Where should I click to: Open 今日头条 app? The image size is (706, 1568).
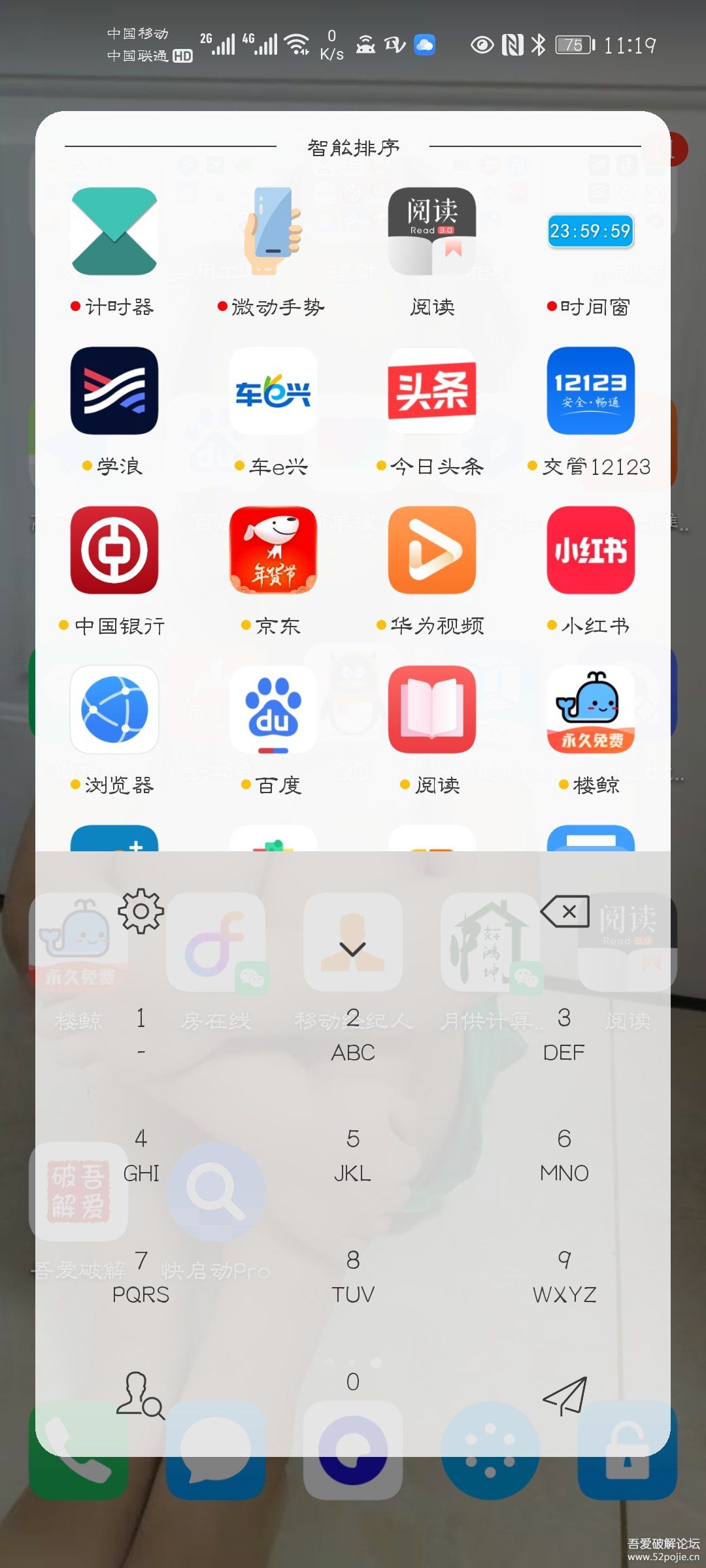pos(432,391)
